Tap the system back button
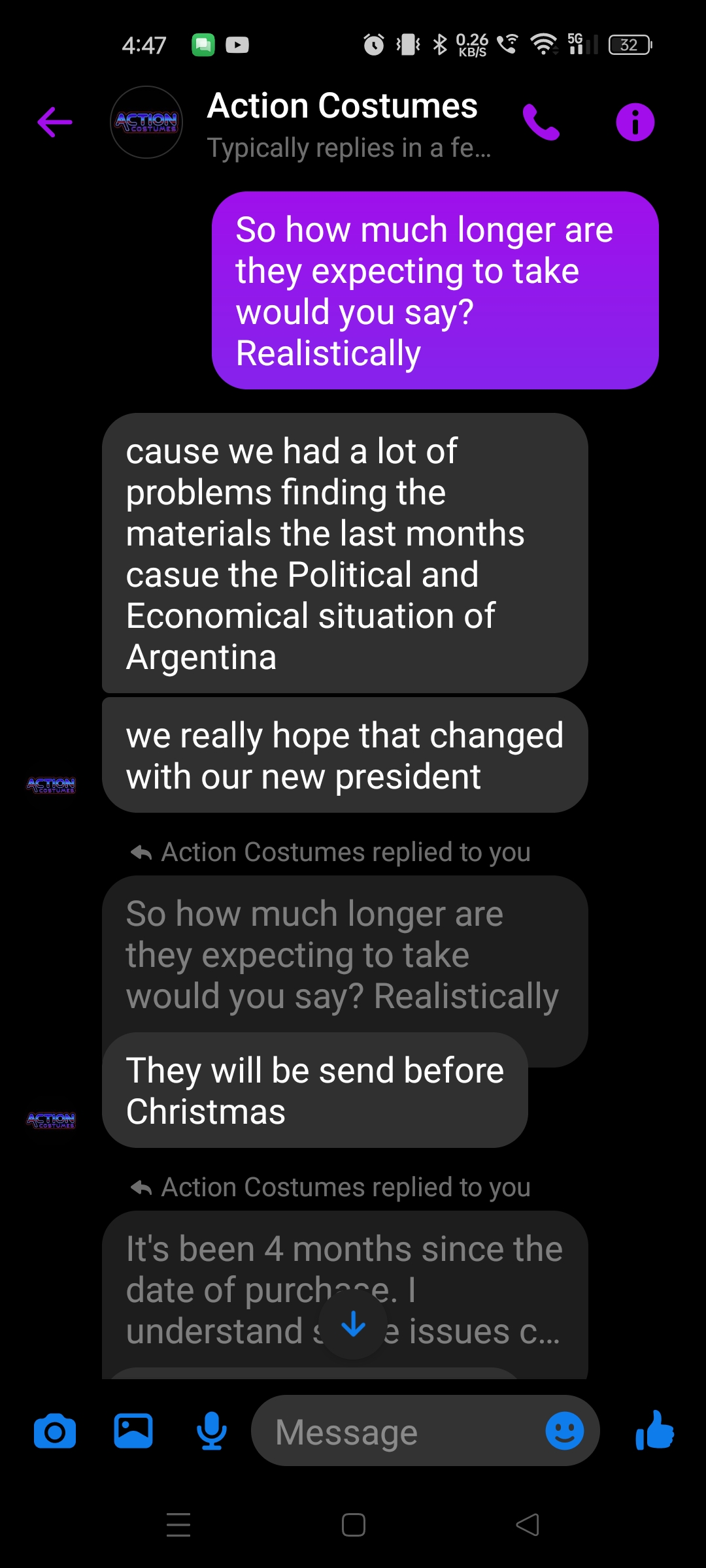The height and width of the screenshot is (1568, 706). (x=528, y=1525)
